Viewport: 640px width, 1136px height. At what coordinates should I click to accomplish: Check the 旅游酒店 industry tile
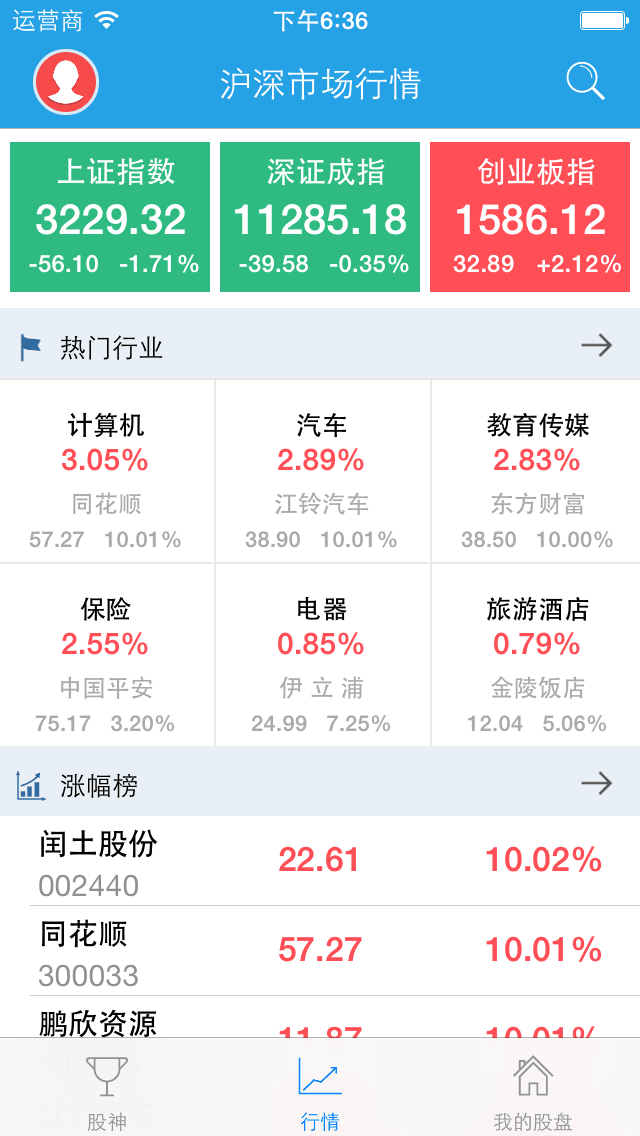pos(537,655)
